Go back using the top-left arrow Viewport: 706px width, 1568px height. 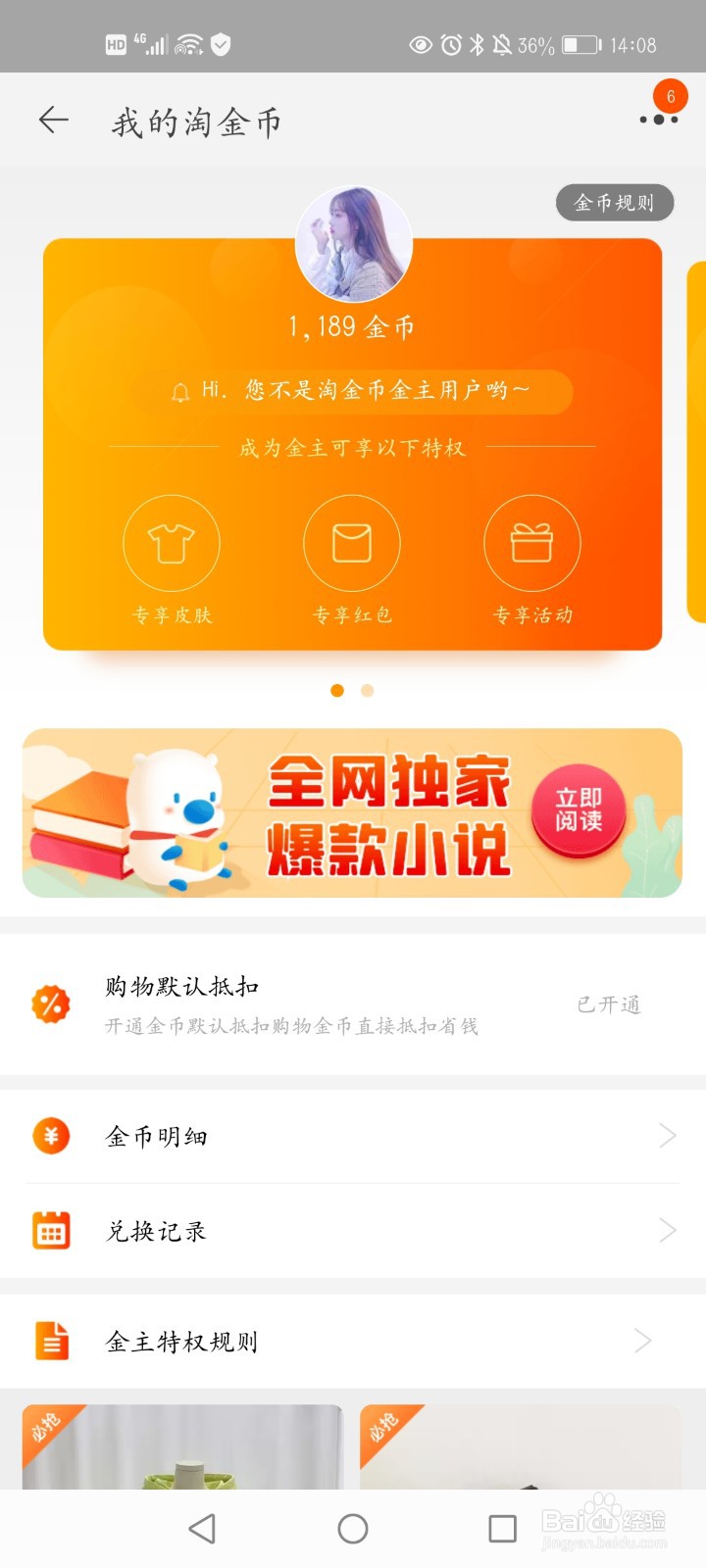52,120
